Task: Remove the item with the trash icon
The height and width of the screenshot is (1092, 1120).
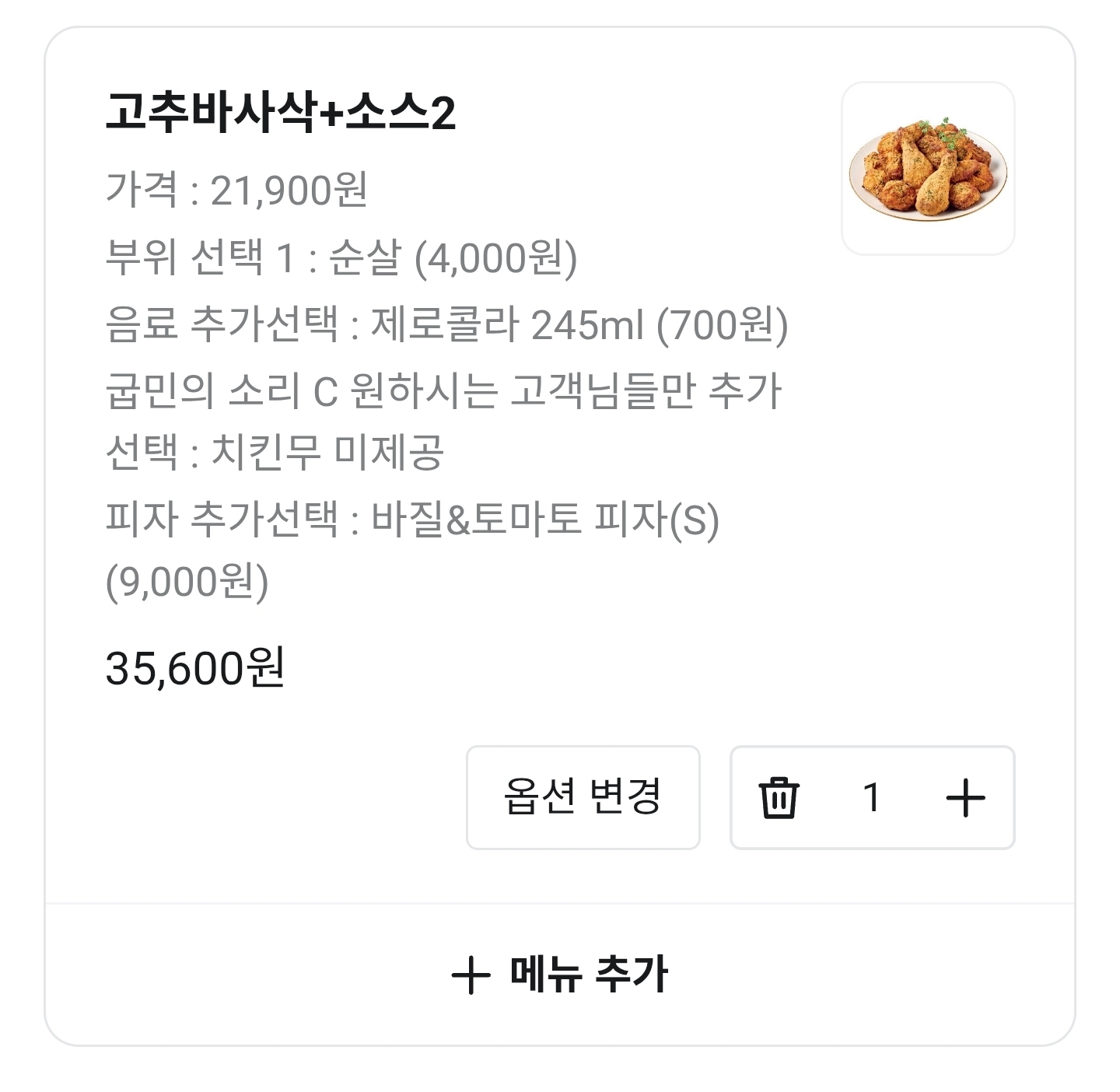Action: tap(779, 797)
